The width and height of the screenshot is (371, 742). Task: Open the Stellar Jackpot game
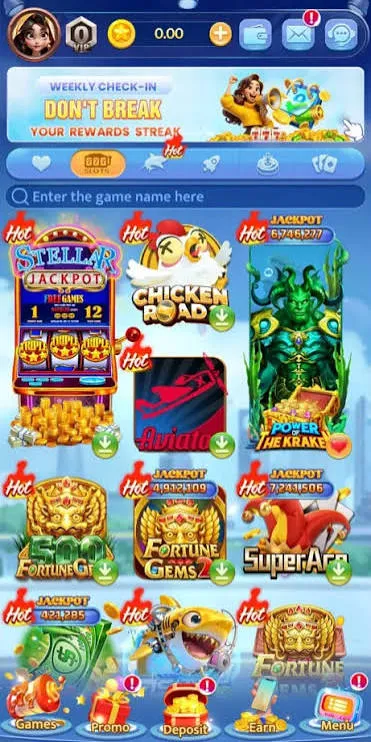point(64,337)
